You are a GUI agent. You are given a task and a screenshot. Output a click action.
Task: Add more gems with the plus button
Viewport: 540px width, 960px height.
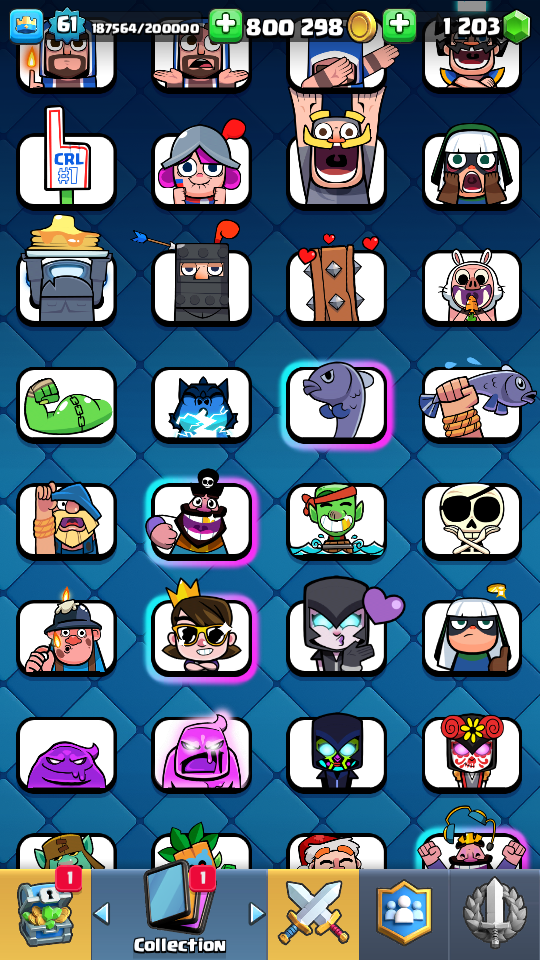pyautogui.click(x=399, y=26)
